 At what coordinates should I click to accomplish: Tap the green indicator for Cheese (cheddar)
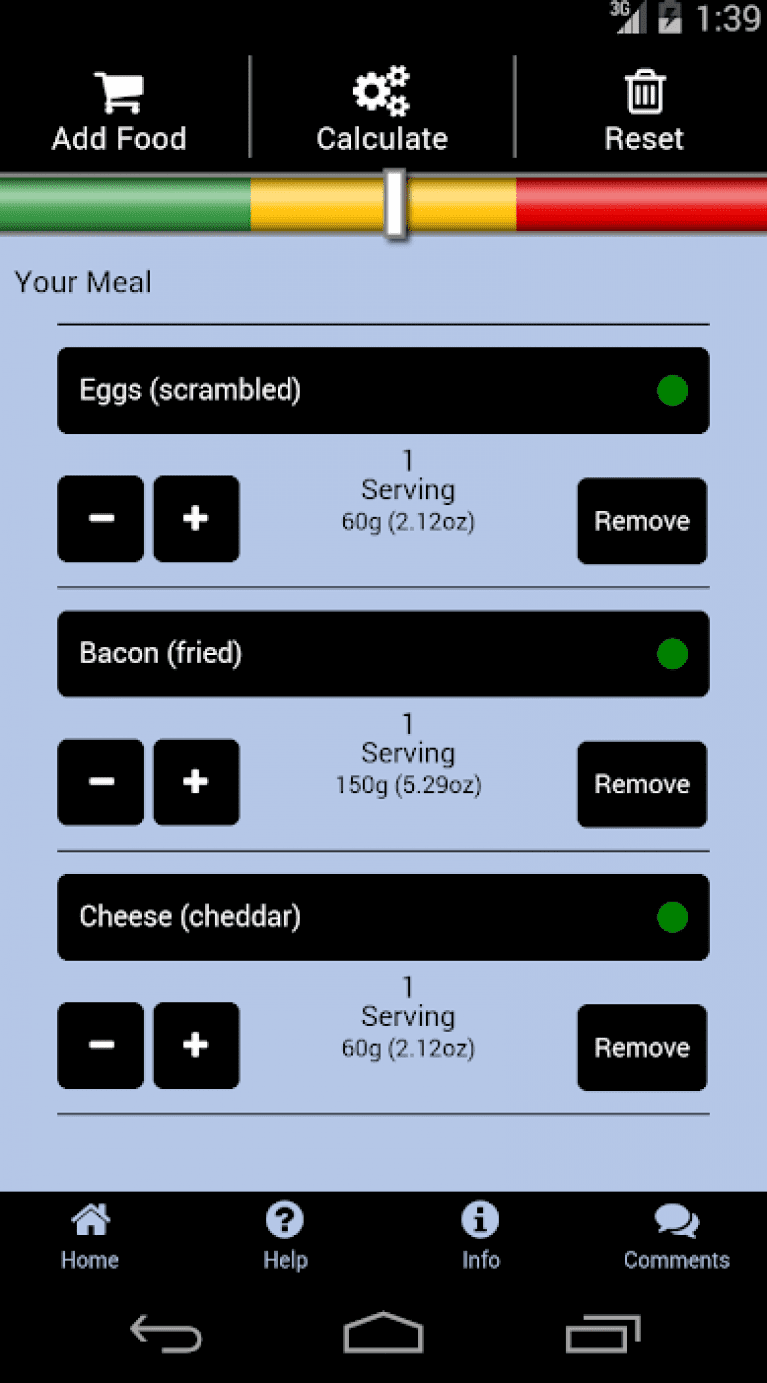[673, 917]
